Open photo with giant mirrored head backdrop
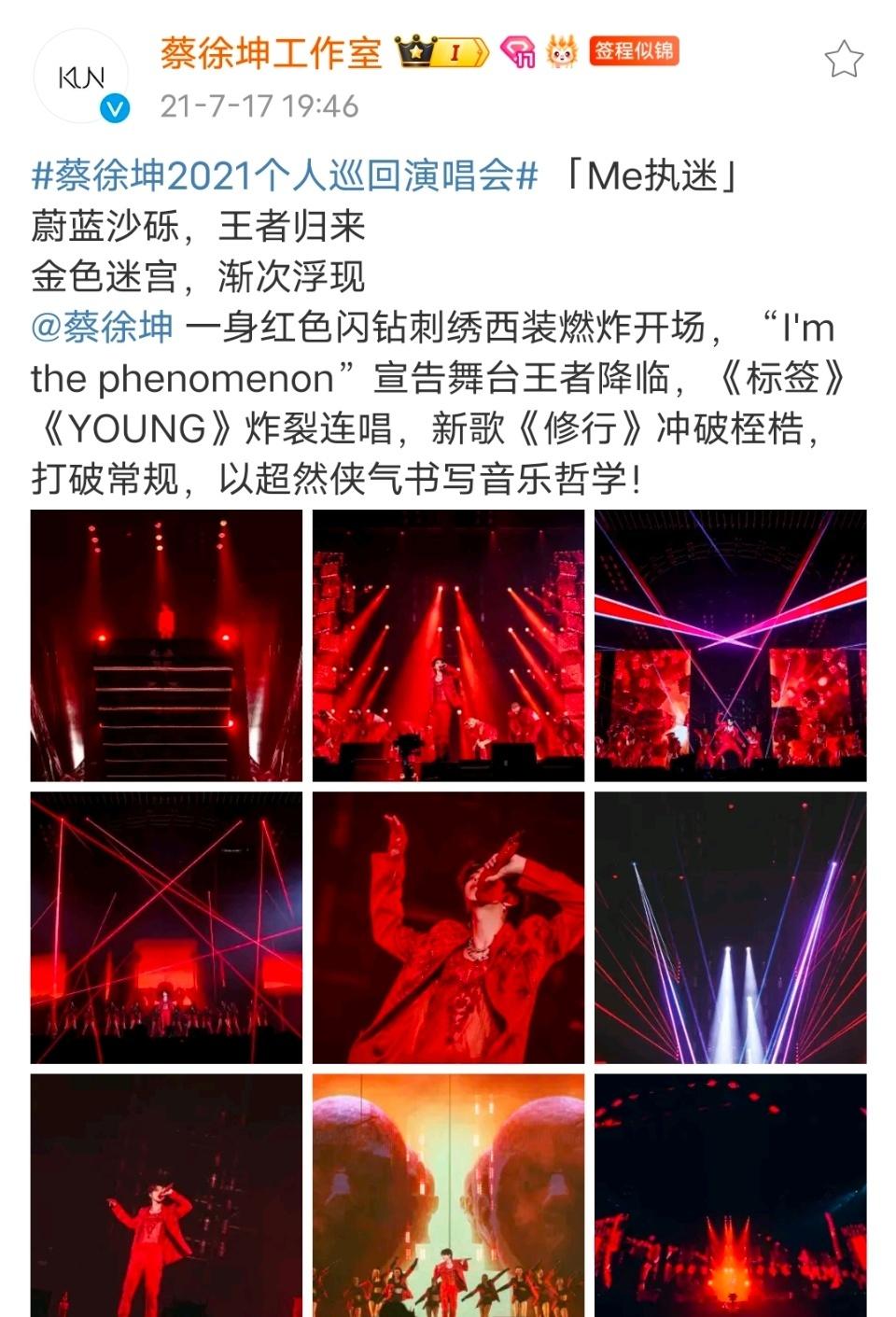Image resolution: width=896 pixels, height=1317 pixels. [448, 1195]
